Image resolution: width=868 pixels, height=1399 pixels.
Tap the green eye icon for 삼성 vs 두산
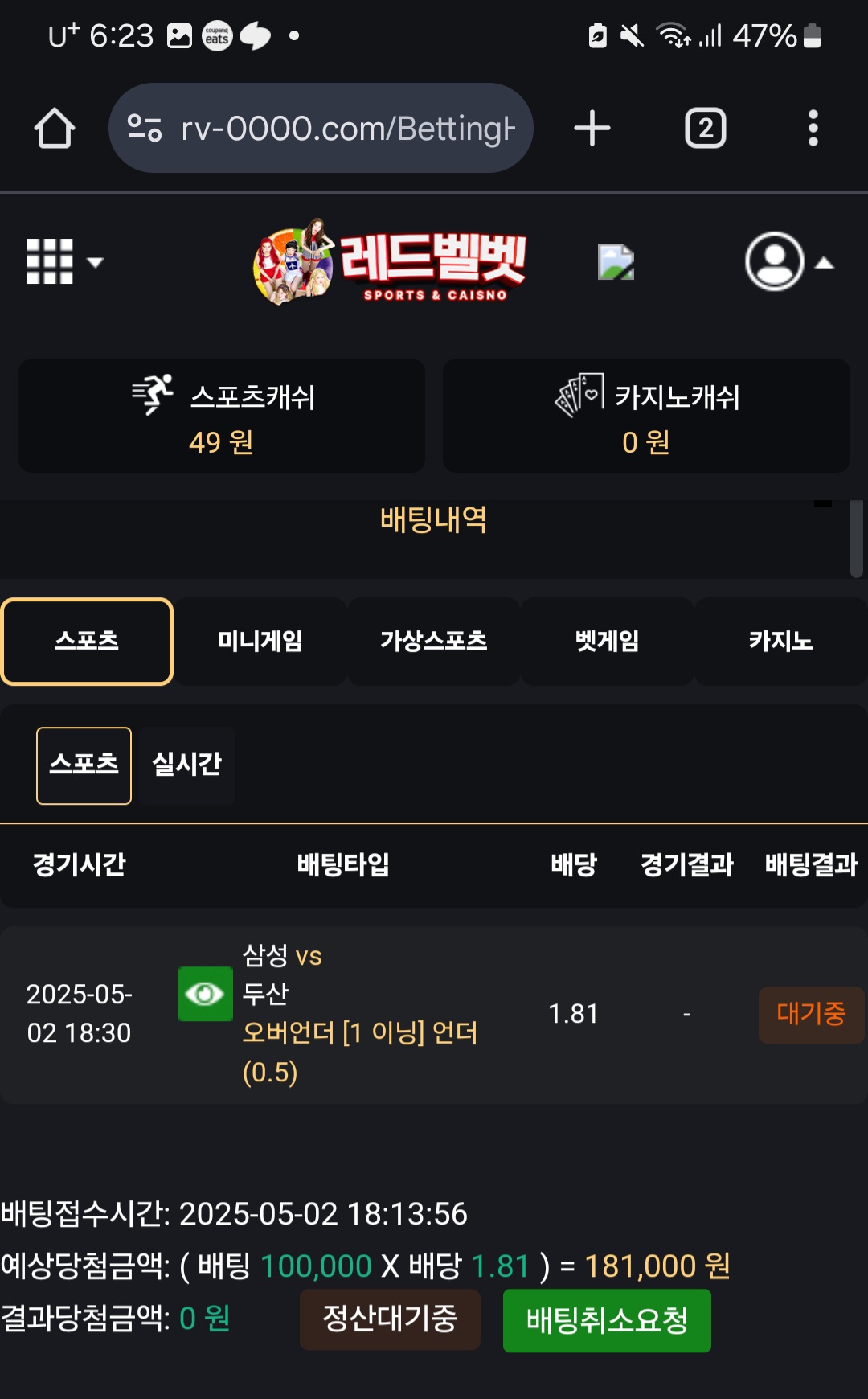click(x=206, y=994)
